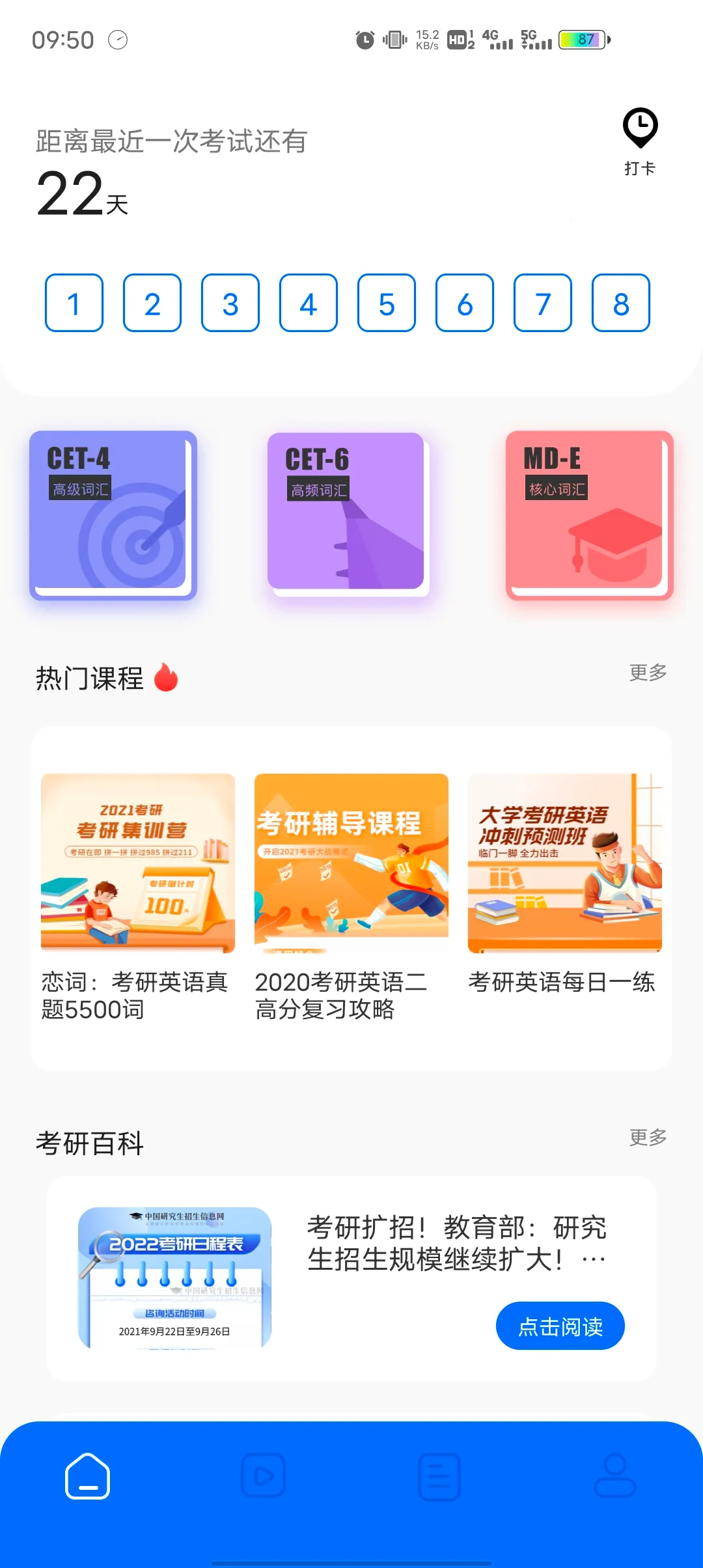Switch to the profile tab

(615, 1476)
